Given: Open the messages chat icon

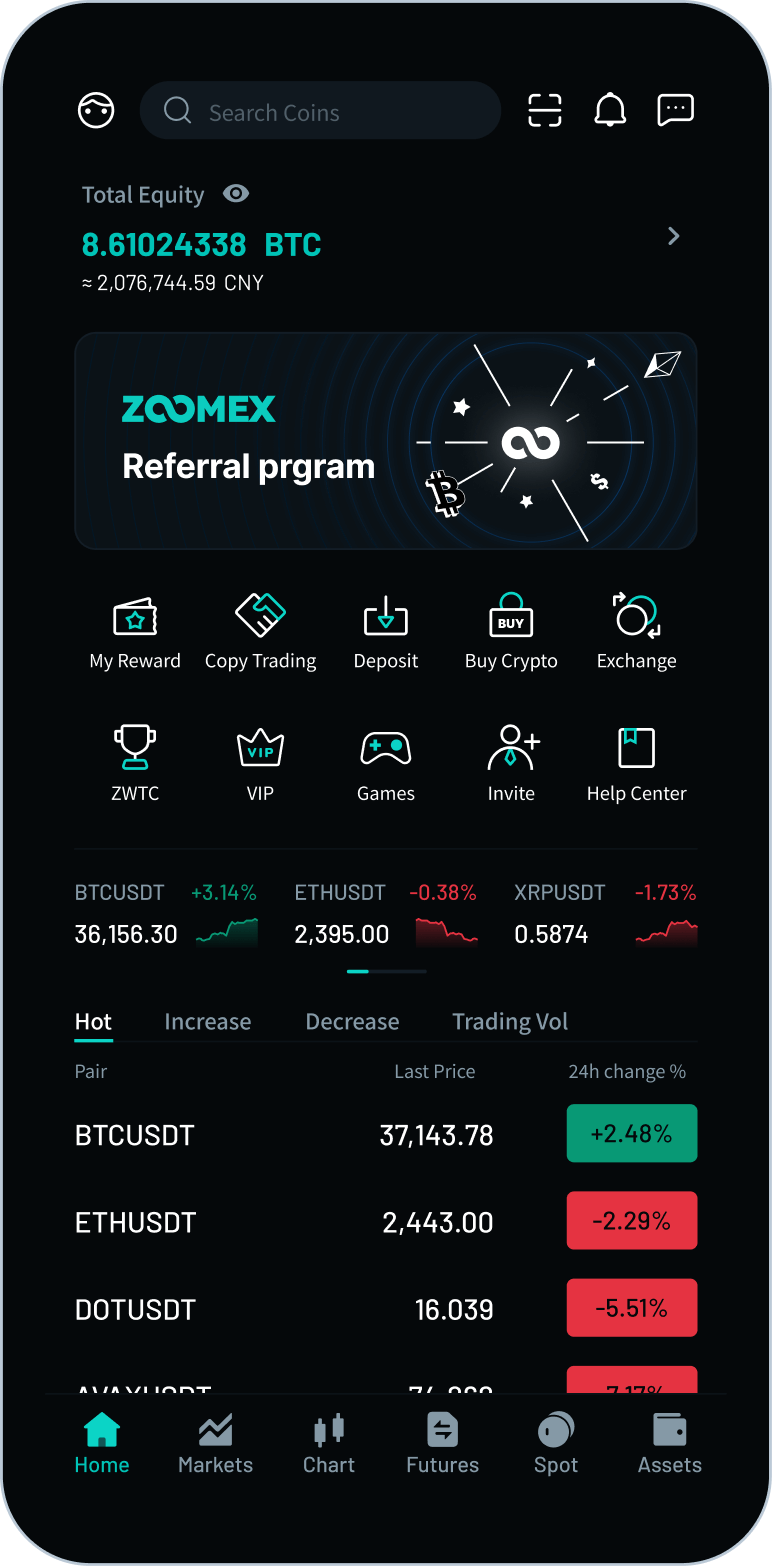Looking at the screenshot, I should point(675,110).
